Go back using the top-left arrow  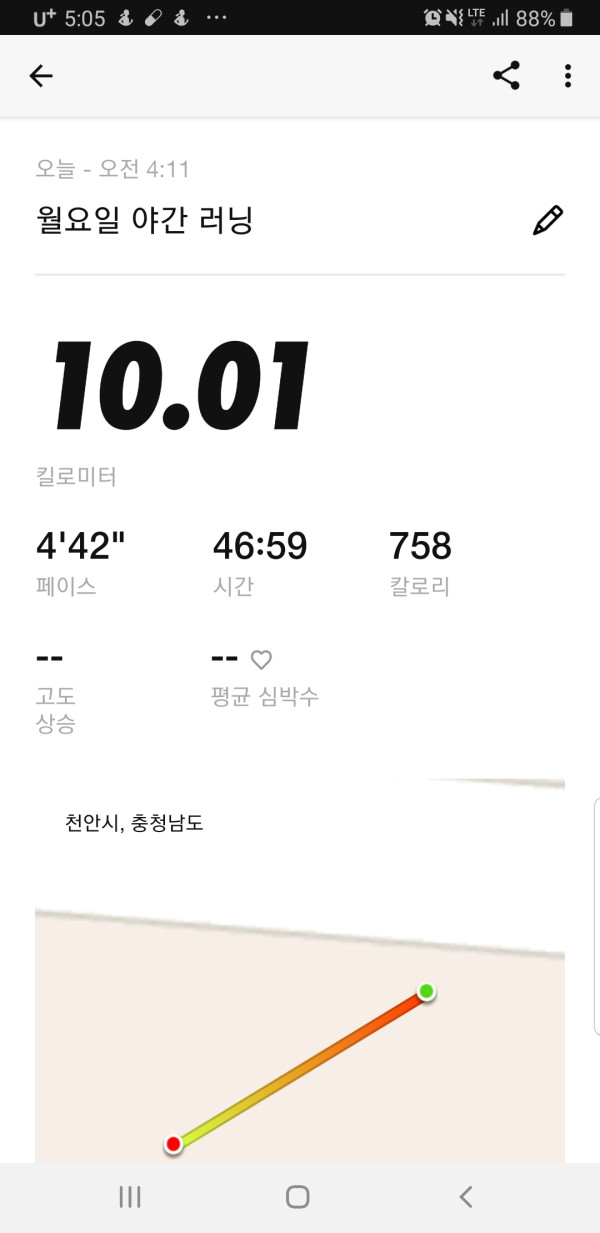(x=41, y=76)
